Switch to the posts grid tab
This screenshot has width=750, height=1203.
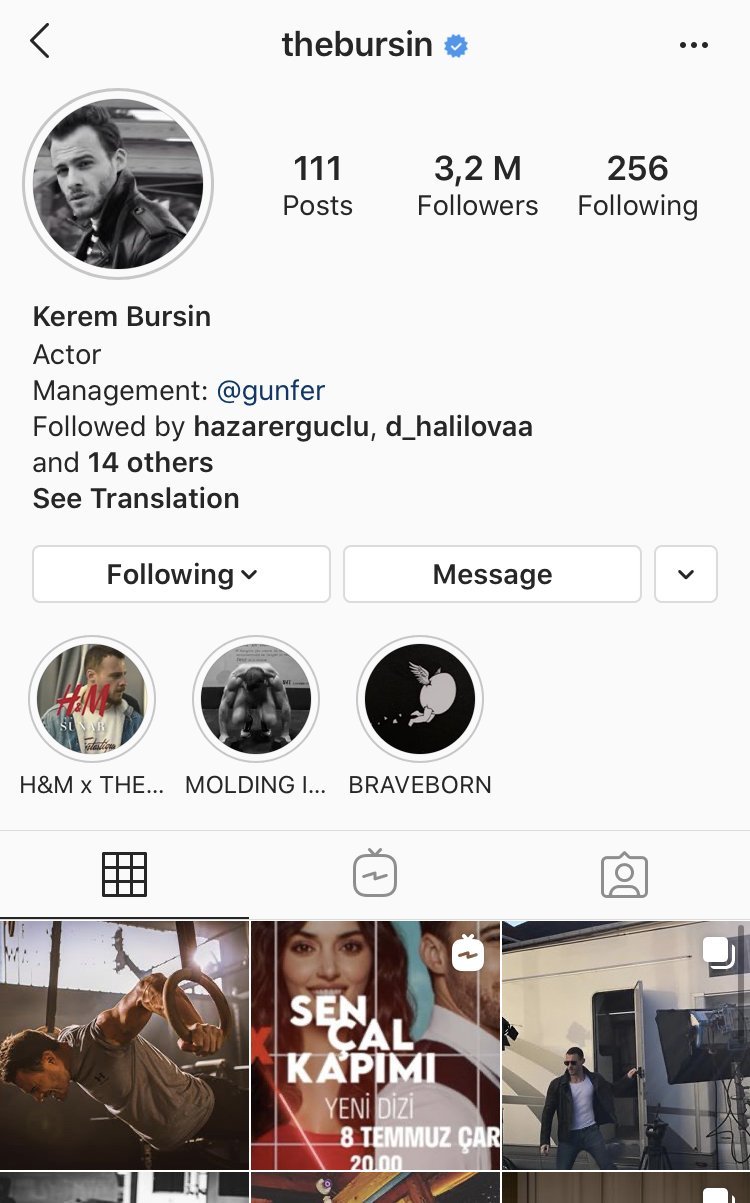tap(125, 874)
